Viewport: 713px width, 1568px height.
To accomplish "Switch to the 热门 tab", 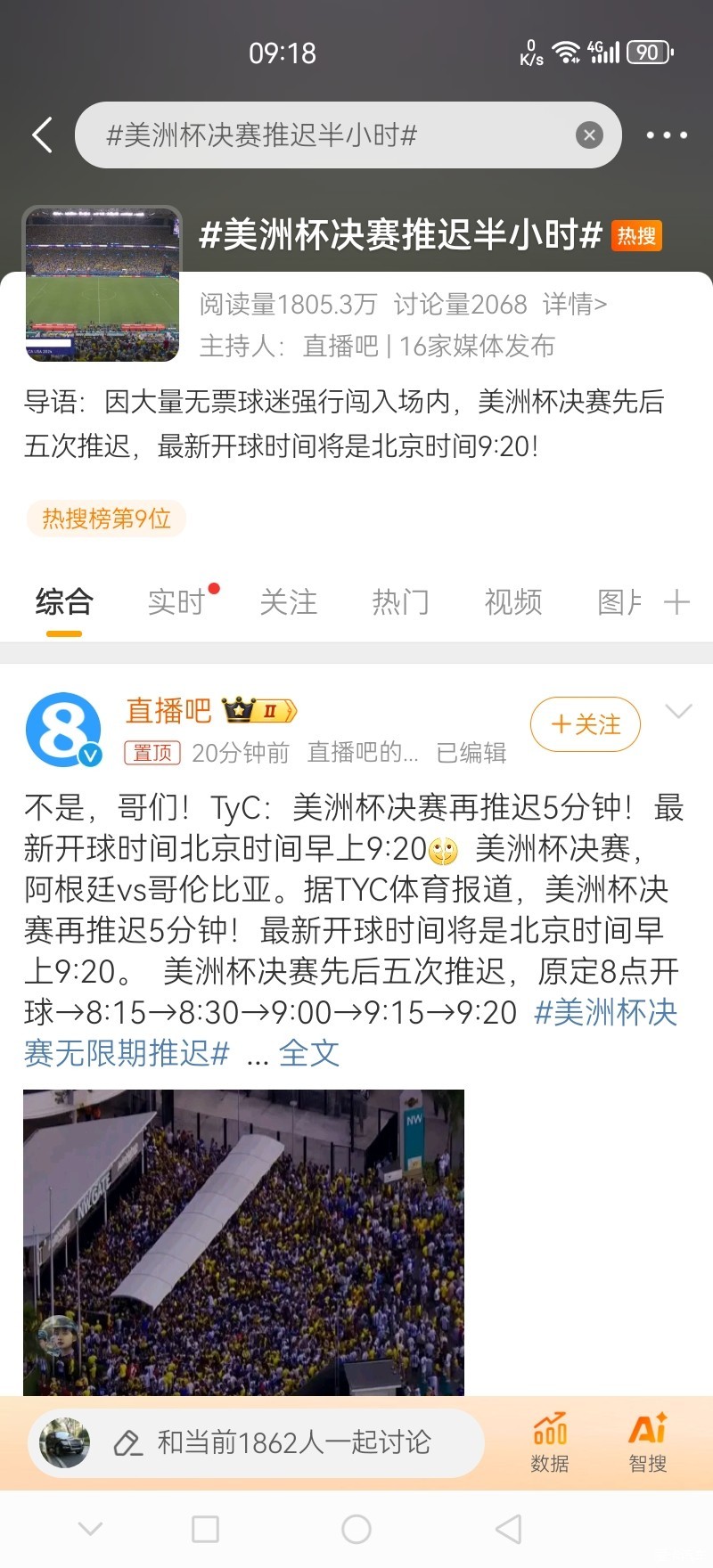I will tap(400, 602).
